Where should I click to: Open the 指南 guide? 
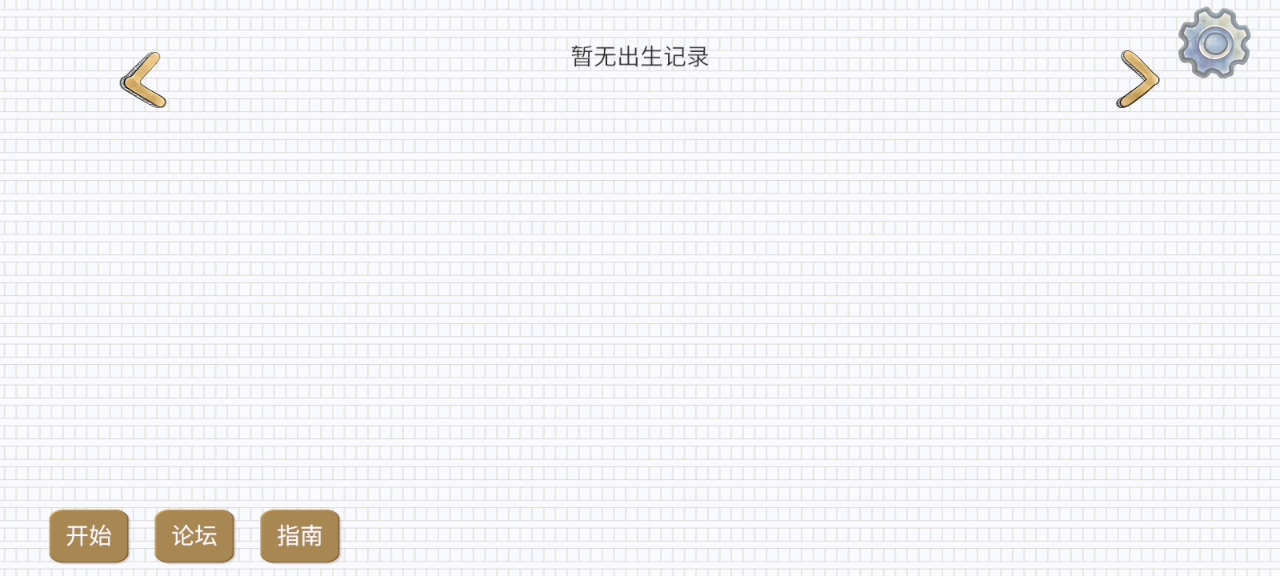pyautogui.click(x=300, y=536)
